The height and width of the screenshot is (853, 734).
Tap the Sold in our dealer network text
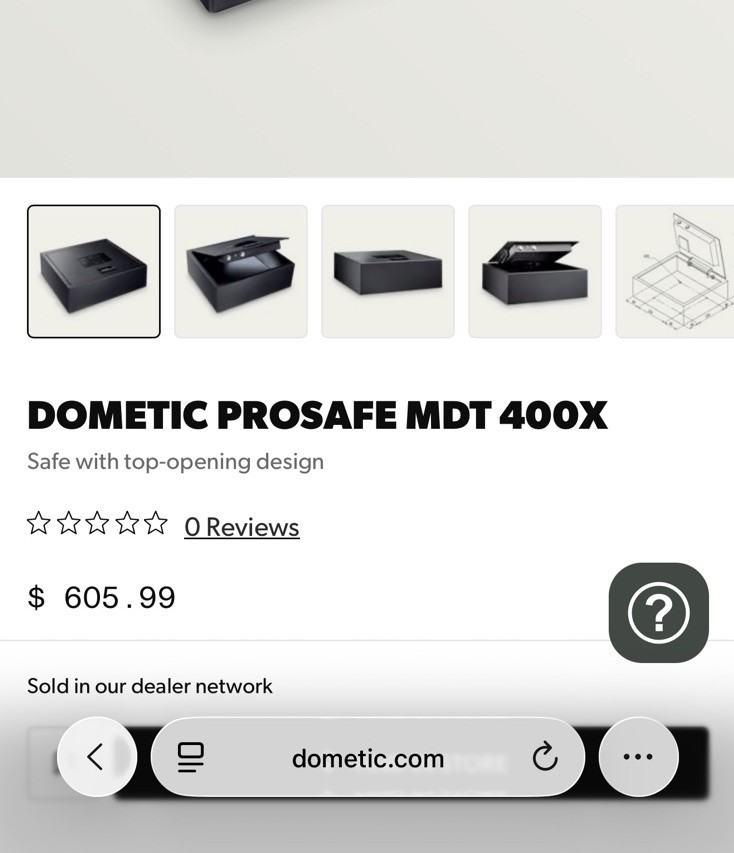click(149, 686)
